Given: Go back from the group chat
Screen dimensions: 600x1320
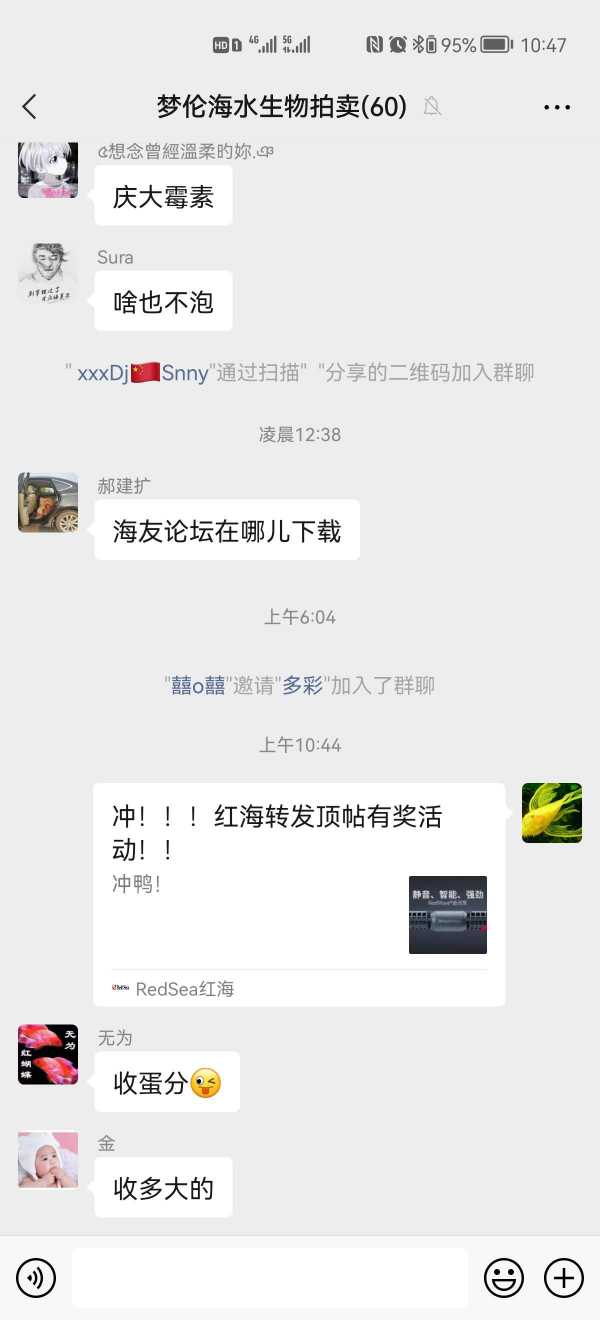Looking at the screenshot, I should click(30, 107).
